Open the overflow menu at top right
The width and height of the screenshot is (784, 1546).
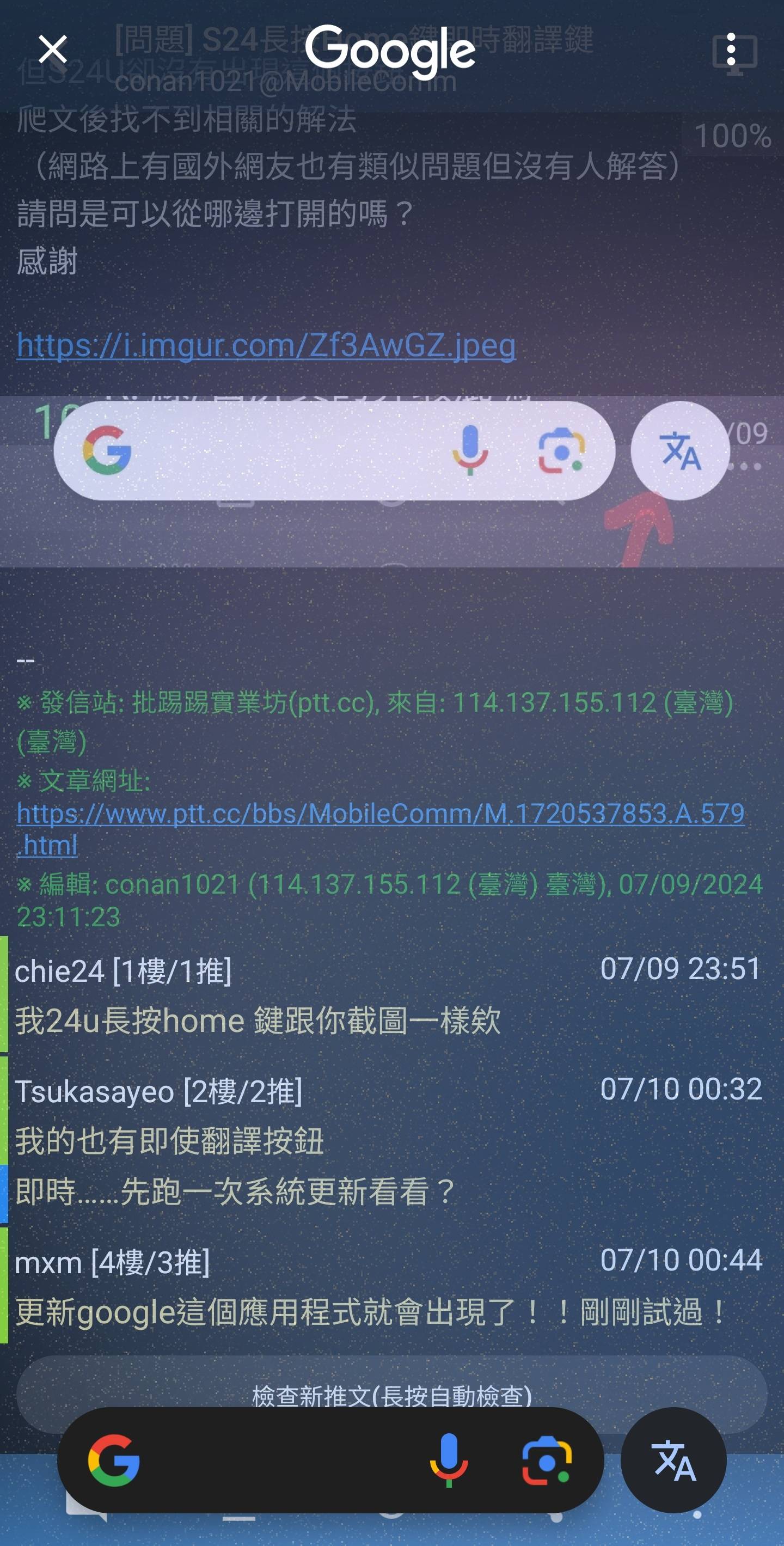pyautogui.click(x=730, y=49)
